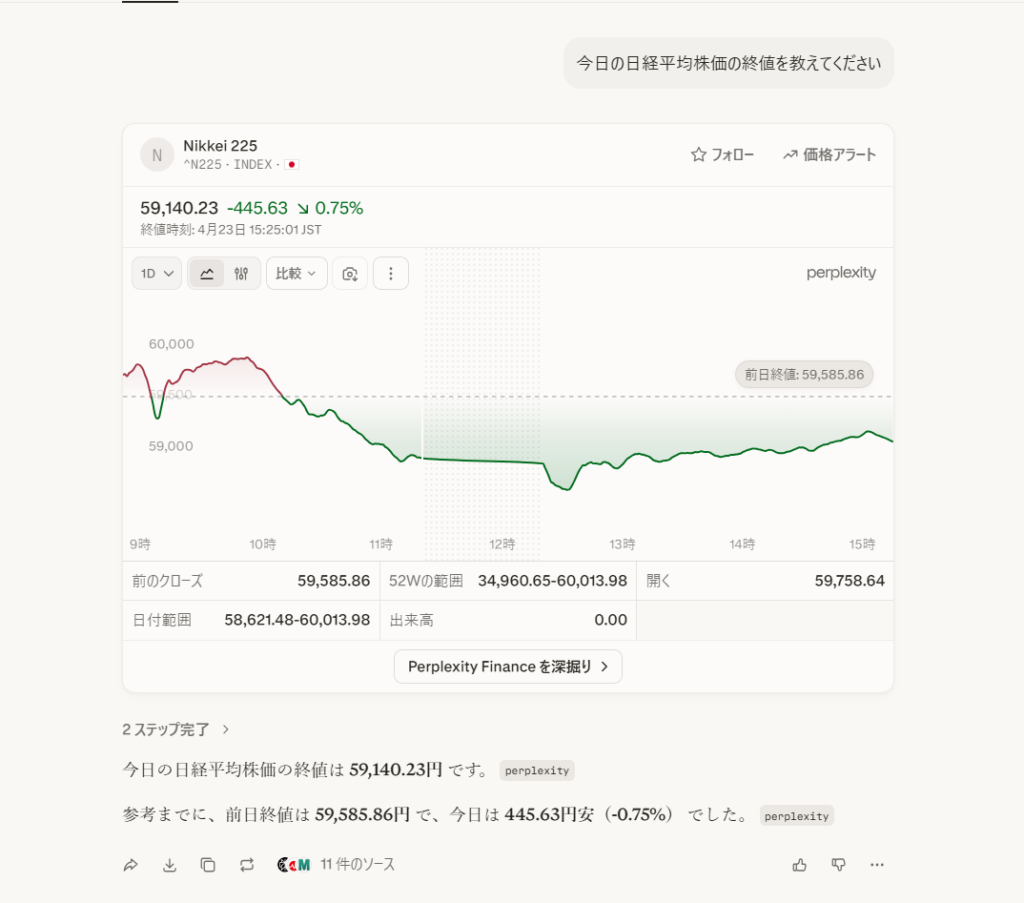Image resolution: width=1024 pixels, height=903 pixels.
Task: Open more options under the answer
Action: 877,865
